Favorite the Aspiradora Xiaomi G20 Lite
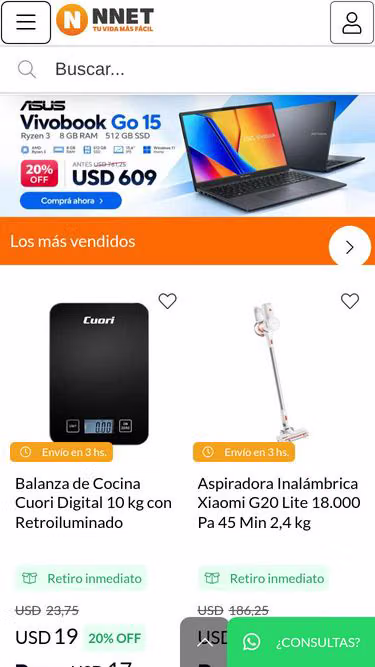The width and height of the screenshot is (375, 667). (350, 301)
